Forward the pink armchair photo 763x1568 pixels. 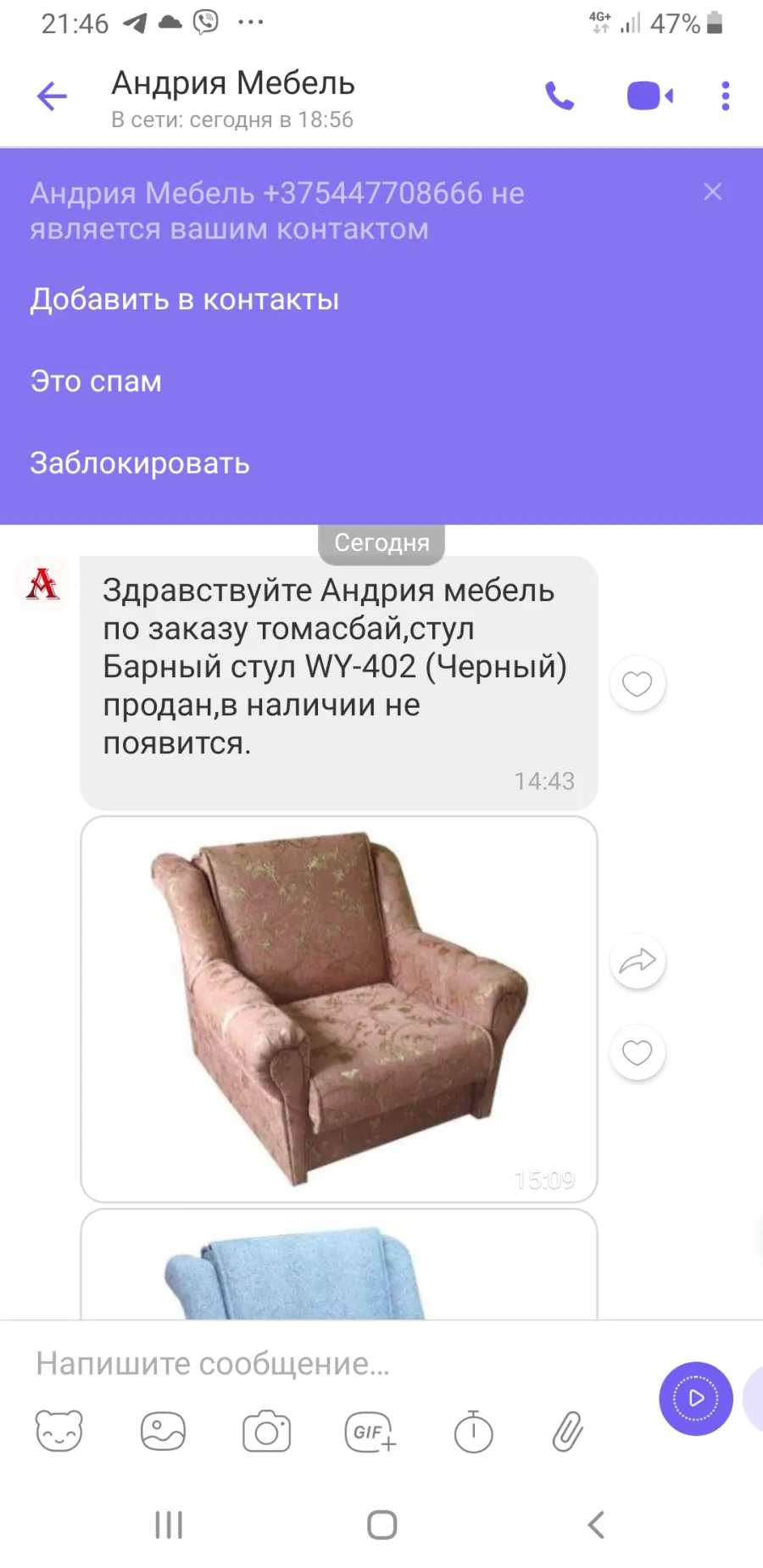[x=638, y=961]
